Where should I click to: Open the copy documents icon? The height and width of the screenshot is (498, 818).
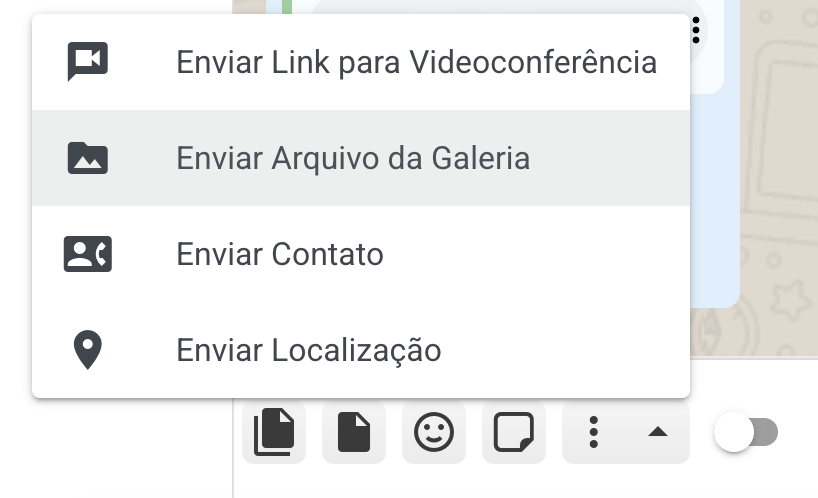(x=274, y=433)
